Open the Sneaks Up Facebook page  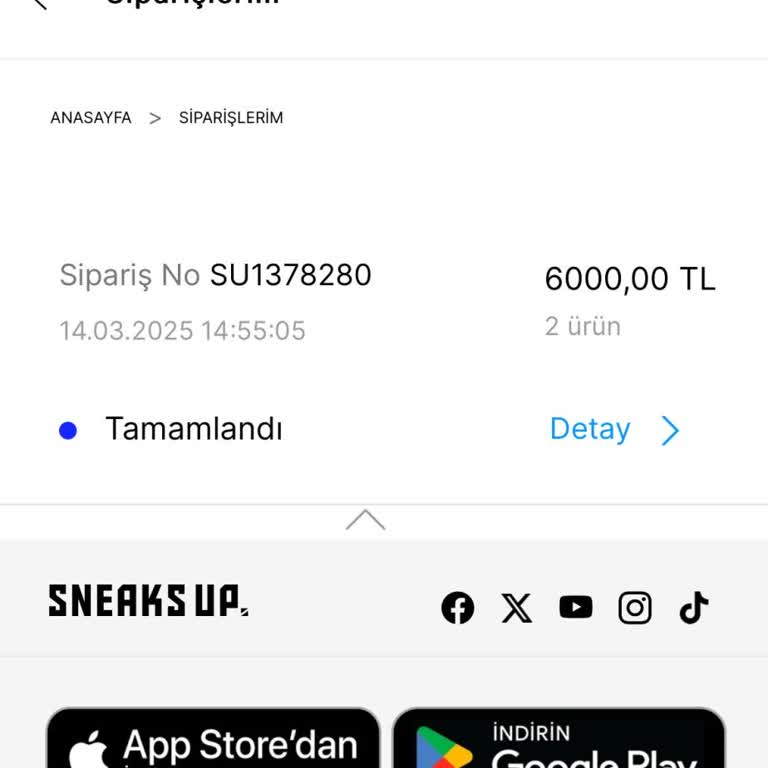click(458, 607)
